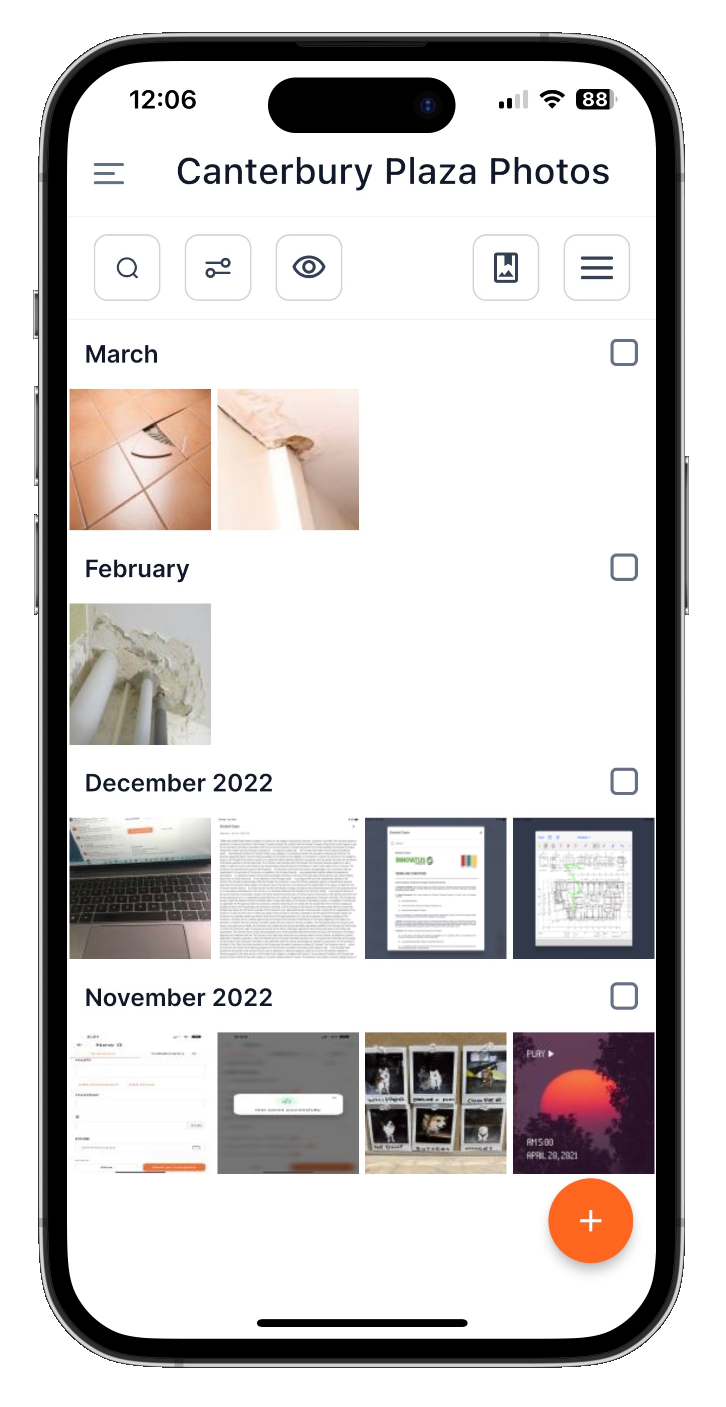
Task: Open the cracked floor tile photo
Action: click(140, 459)
